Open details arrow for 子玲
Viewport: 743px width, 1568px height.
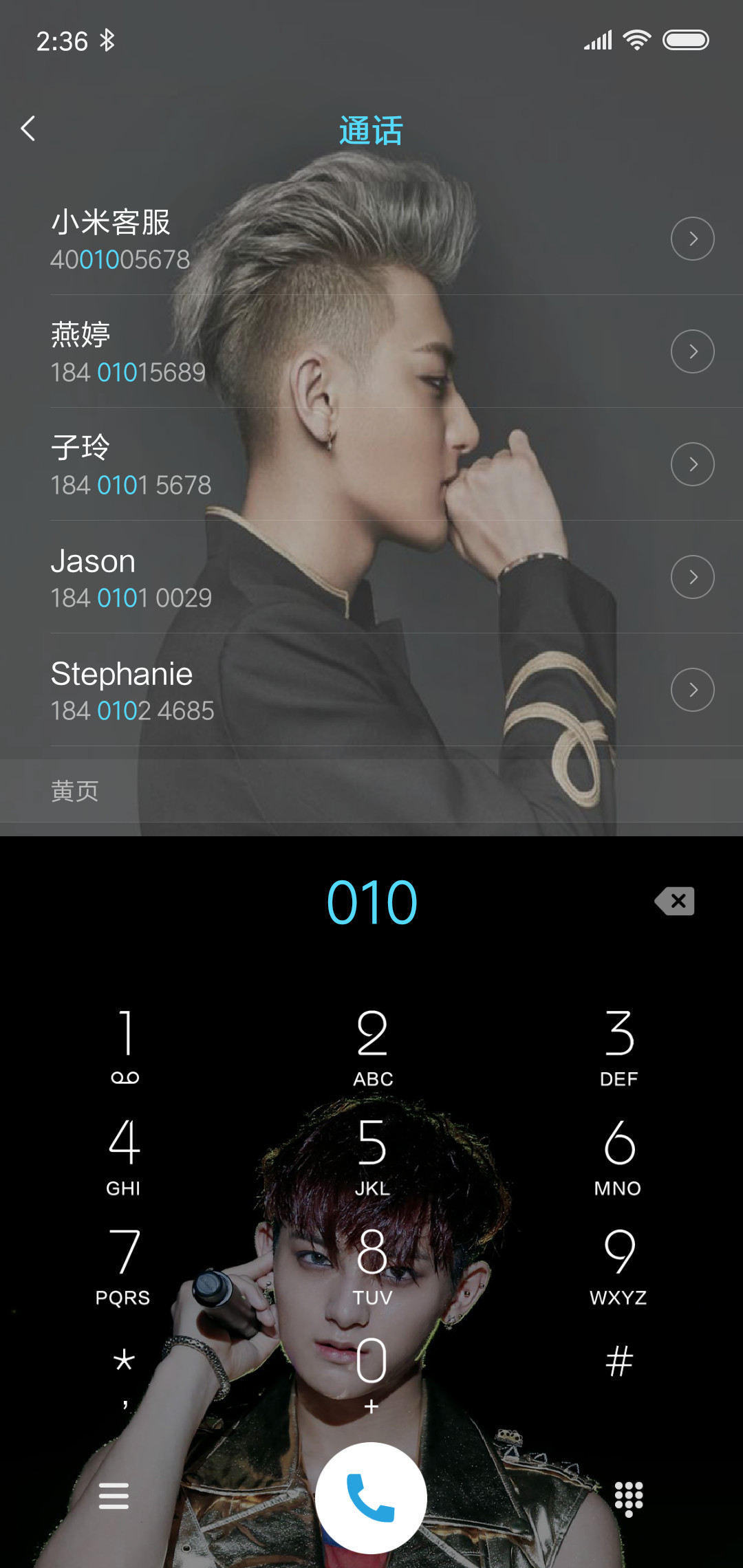692,464
